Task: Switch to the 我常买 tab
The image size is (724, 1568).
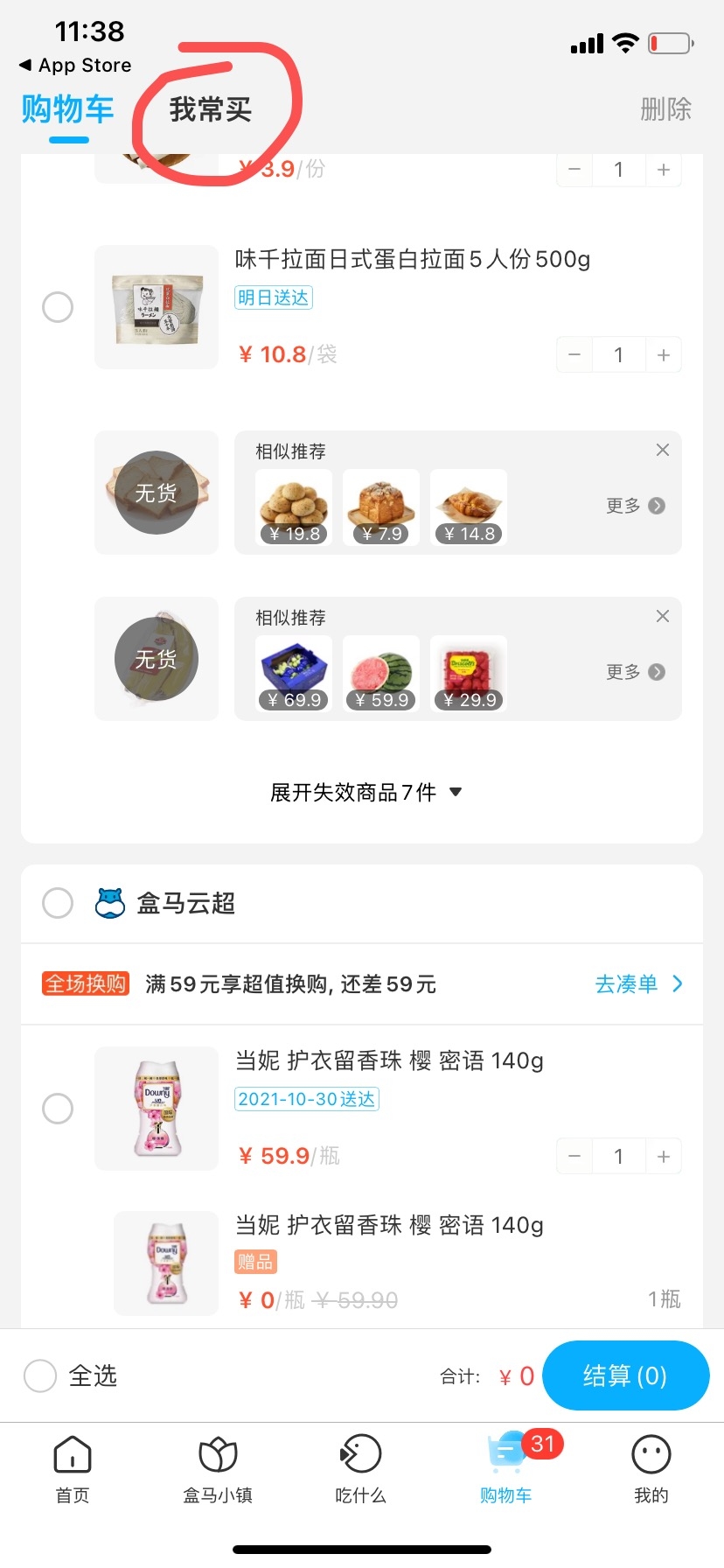Action: pyautogui.click(x=210, y=110)
